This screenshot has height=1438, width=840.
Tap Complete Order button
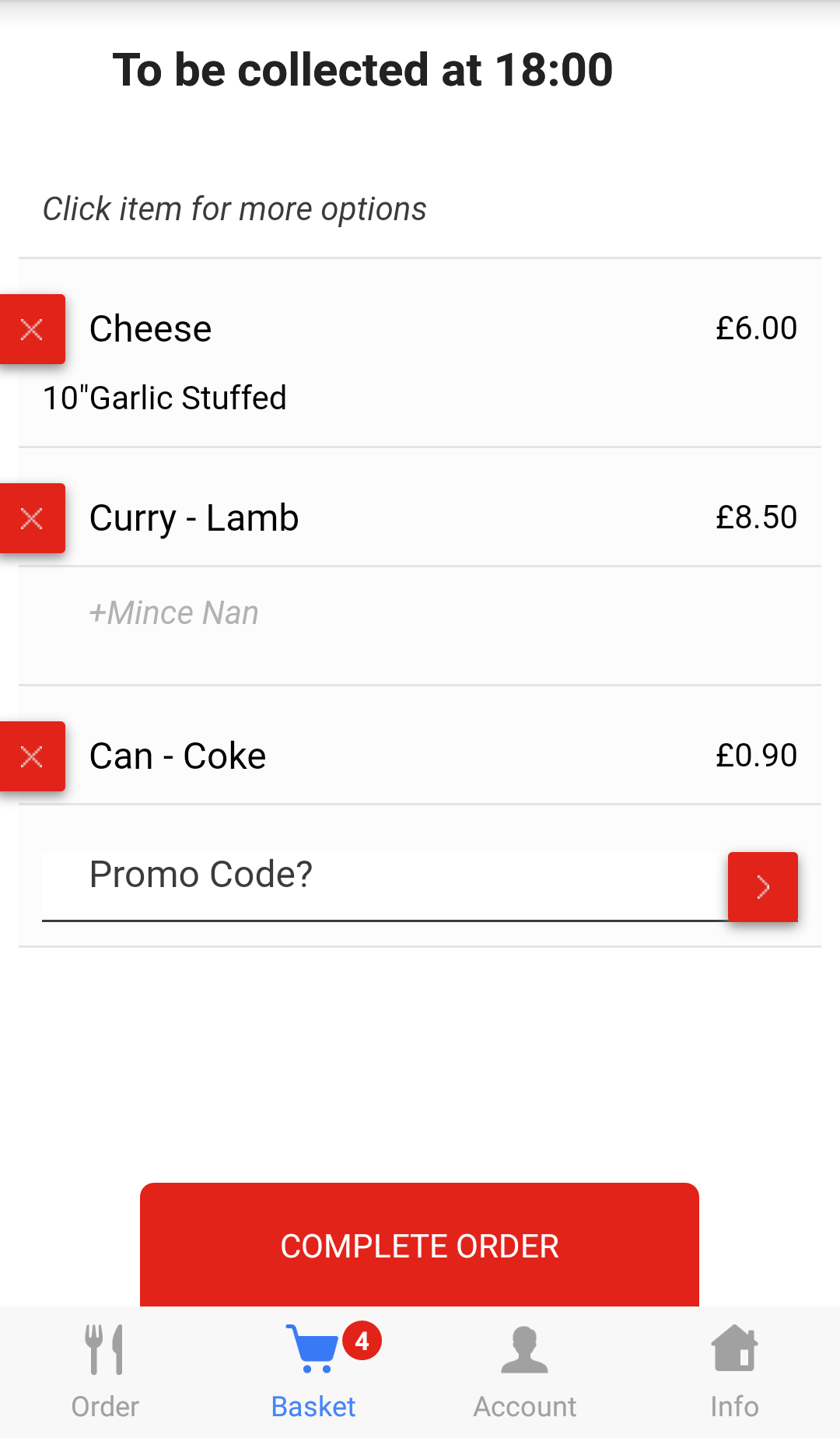419,1245
